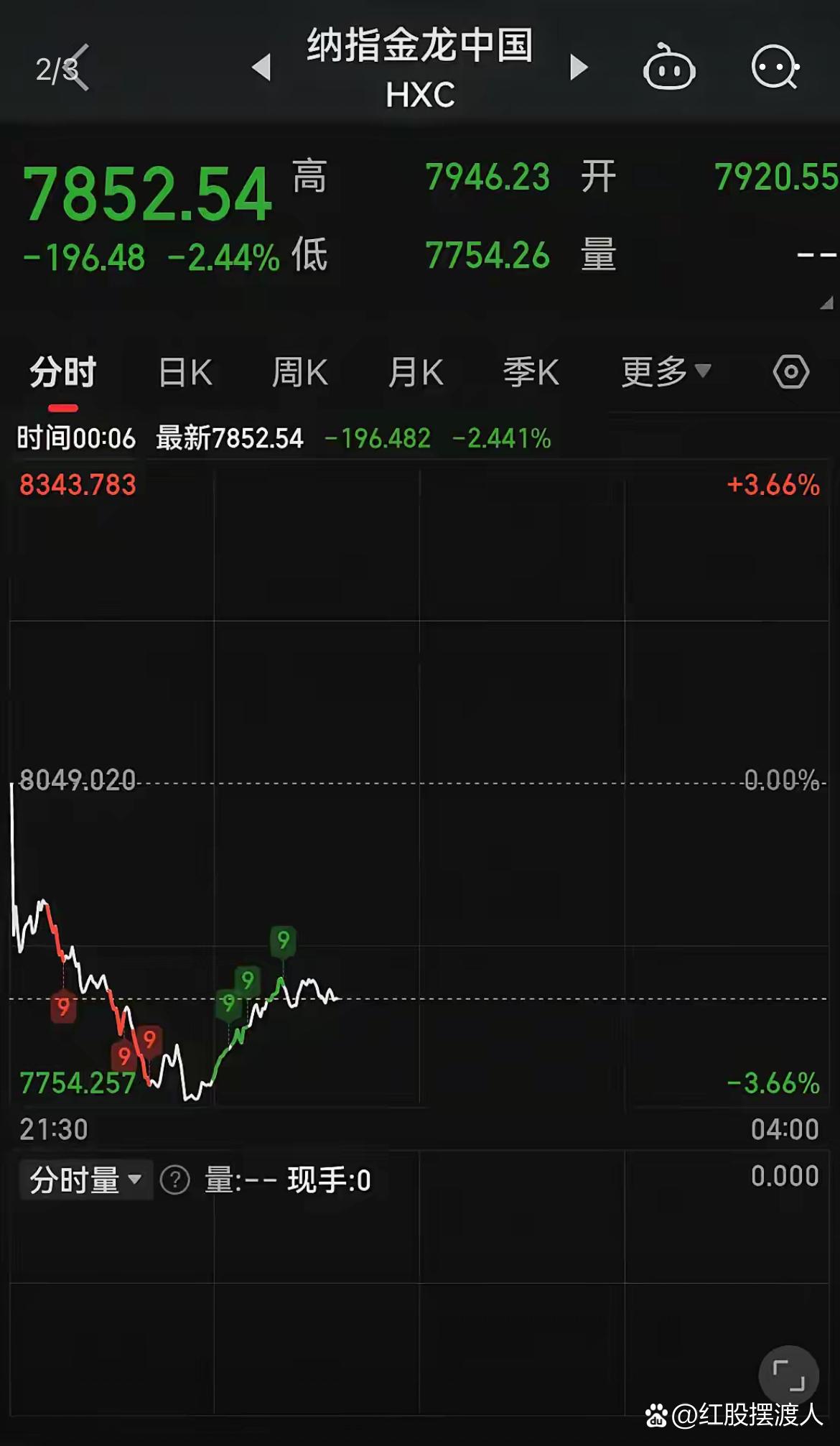Screen dimensions: 840x1446
Task: Open the AI robot assistant
Action: [x=668, y=68]
